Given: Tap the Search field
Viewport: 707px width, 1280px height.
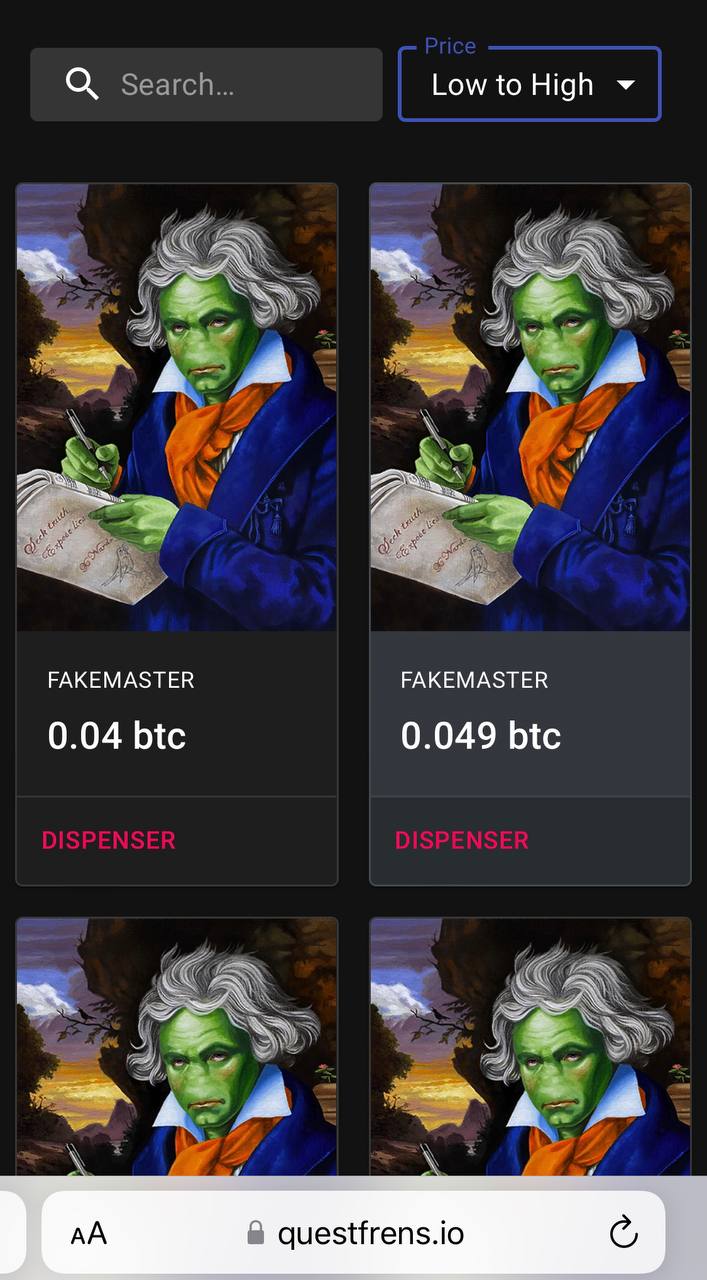Looking at the screenshot, I should tap(240, 85).
